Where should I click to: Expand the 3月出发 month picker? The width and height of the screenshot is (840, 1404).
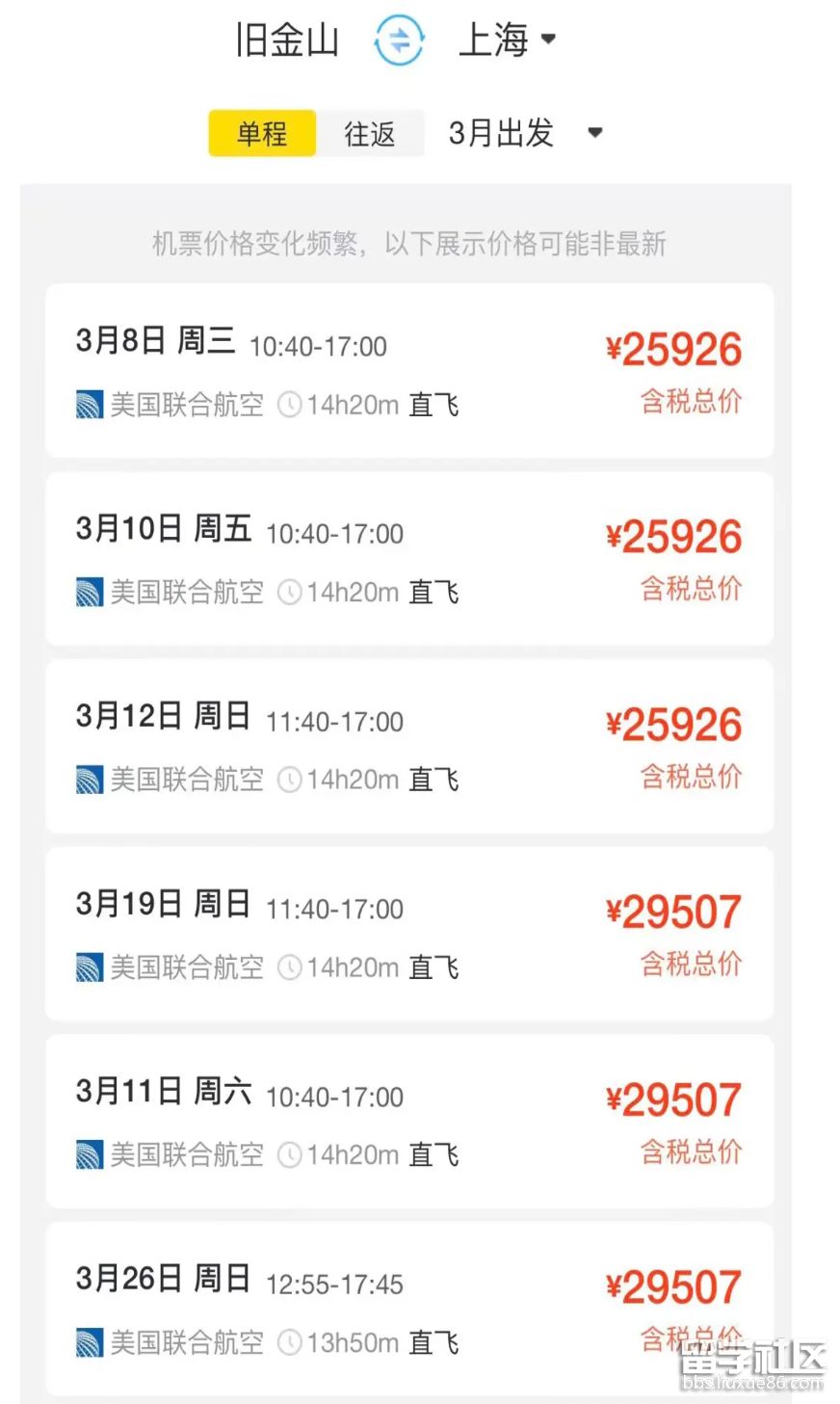click(x=525, y=133)
